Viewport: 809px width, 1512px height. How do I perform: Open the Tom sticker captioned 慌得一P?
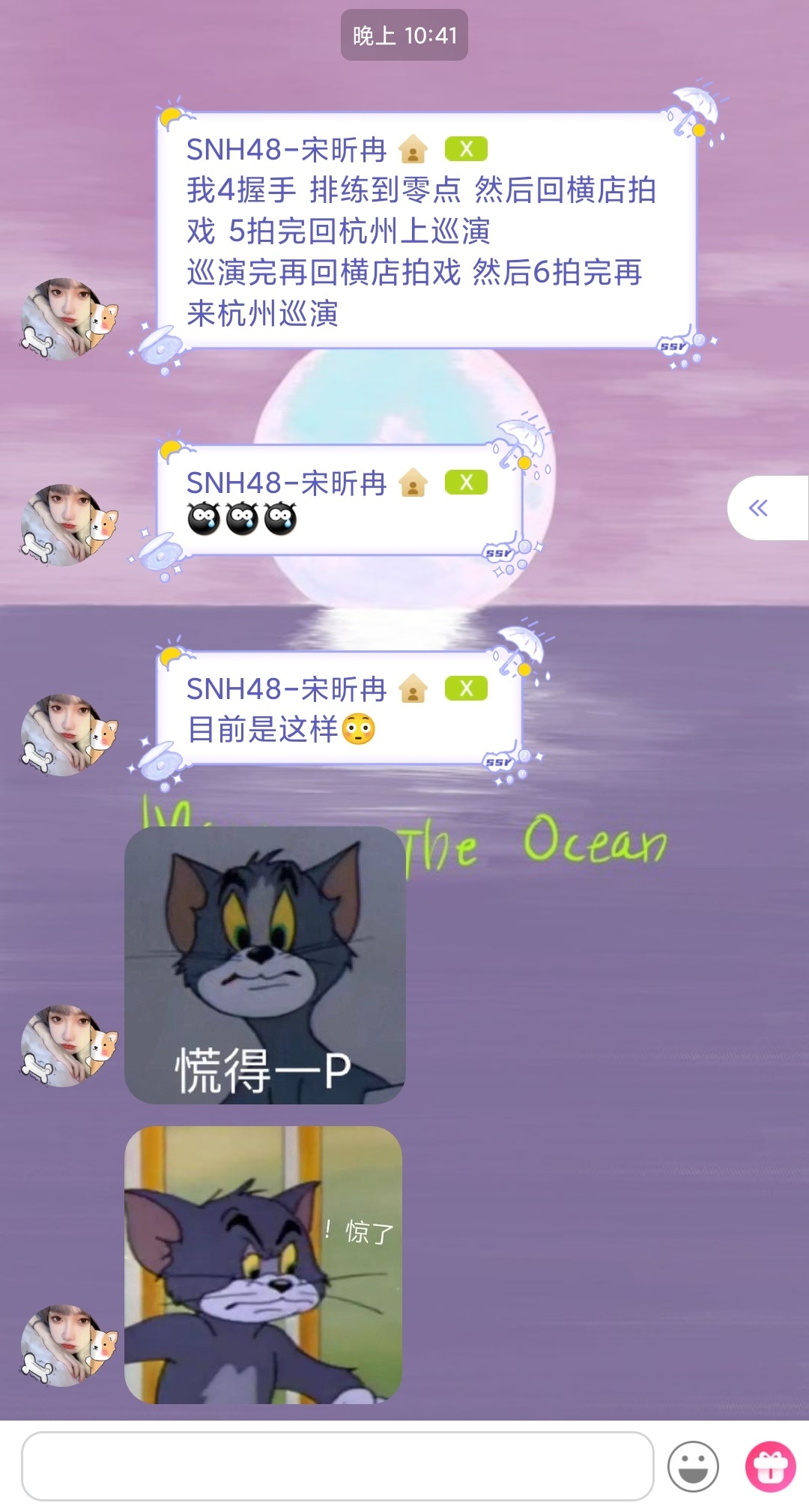point(264,965)
